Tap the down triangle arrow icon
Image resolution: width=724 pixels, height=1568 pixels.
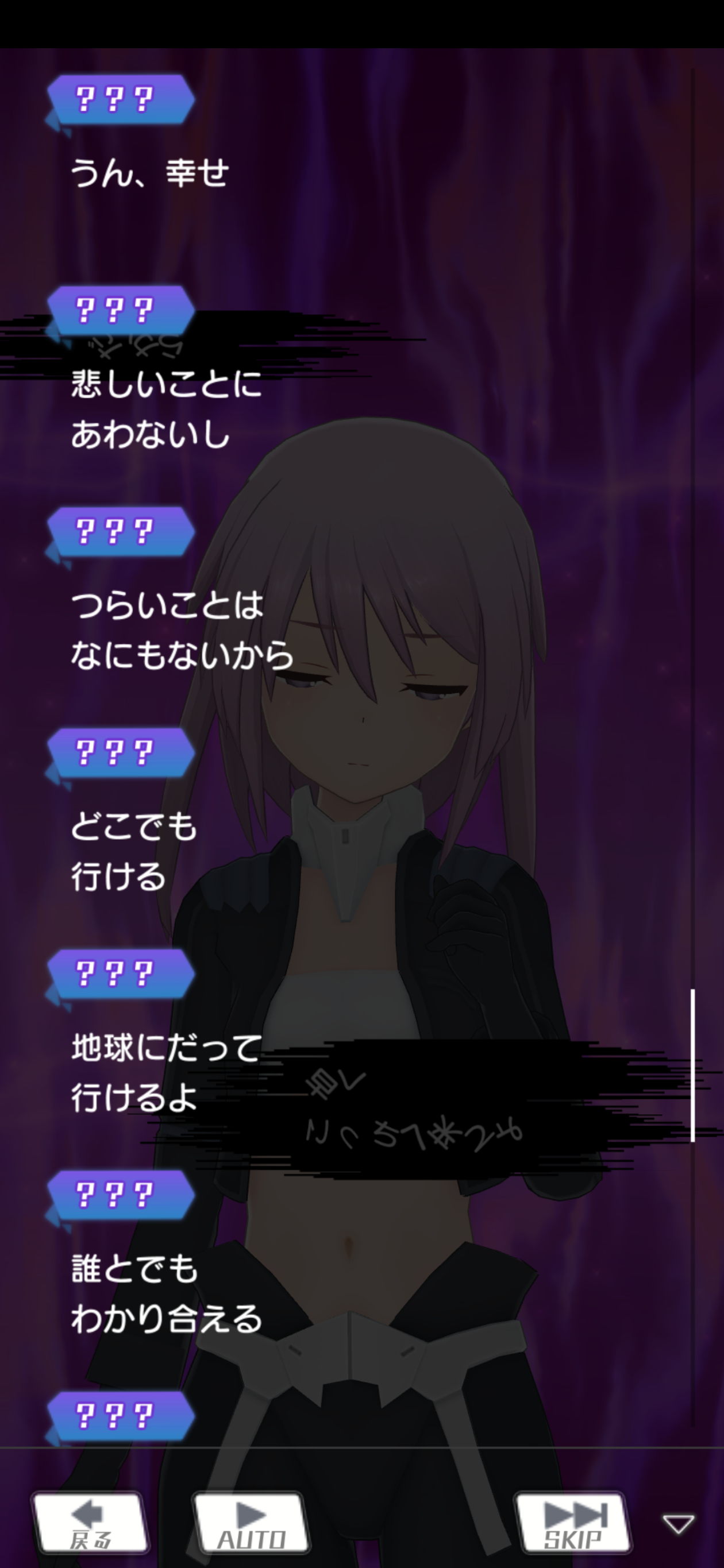click(x=679, y=1524)
